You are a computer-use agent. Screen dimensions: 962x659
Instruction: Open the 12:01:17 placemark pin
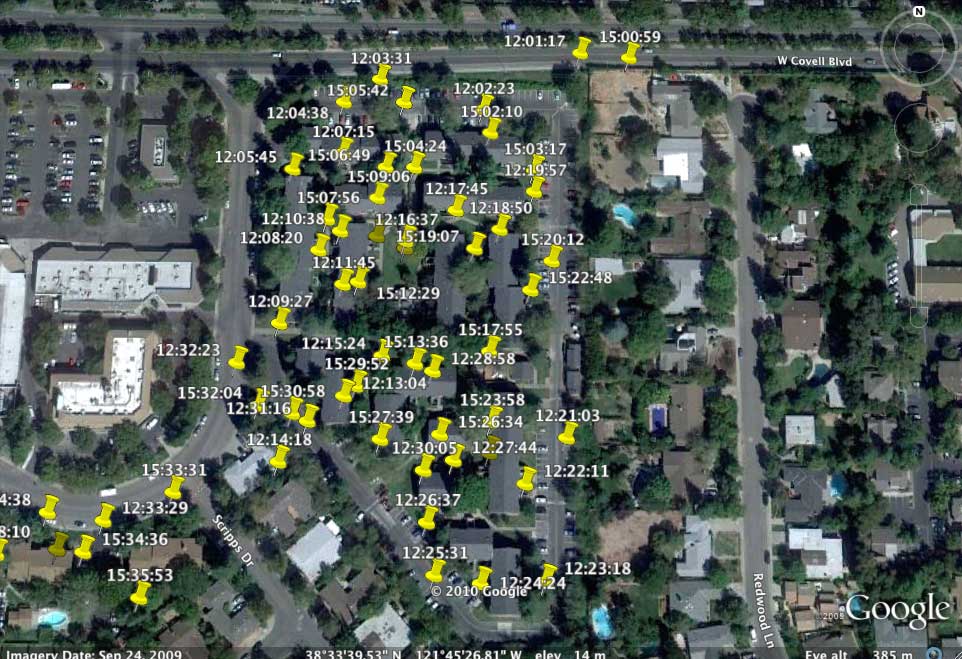tap(581, 47)
